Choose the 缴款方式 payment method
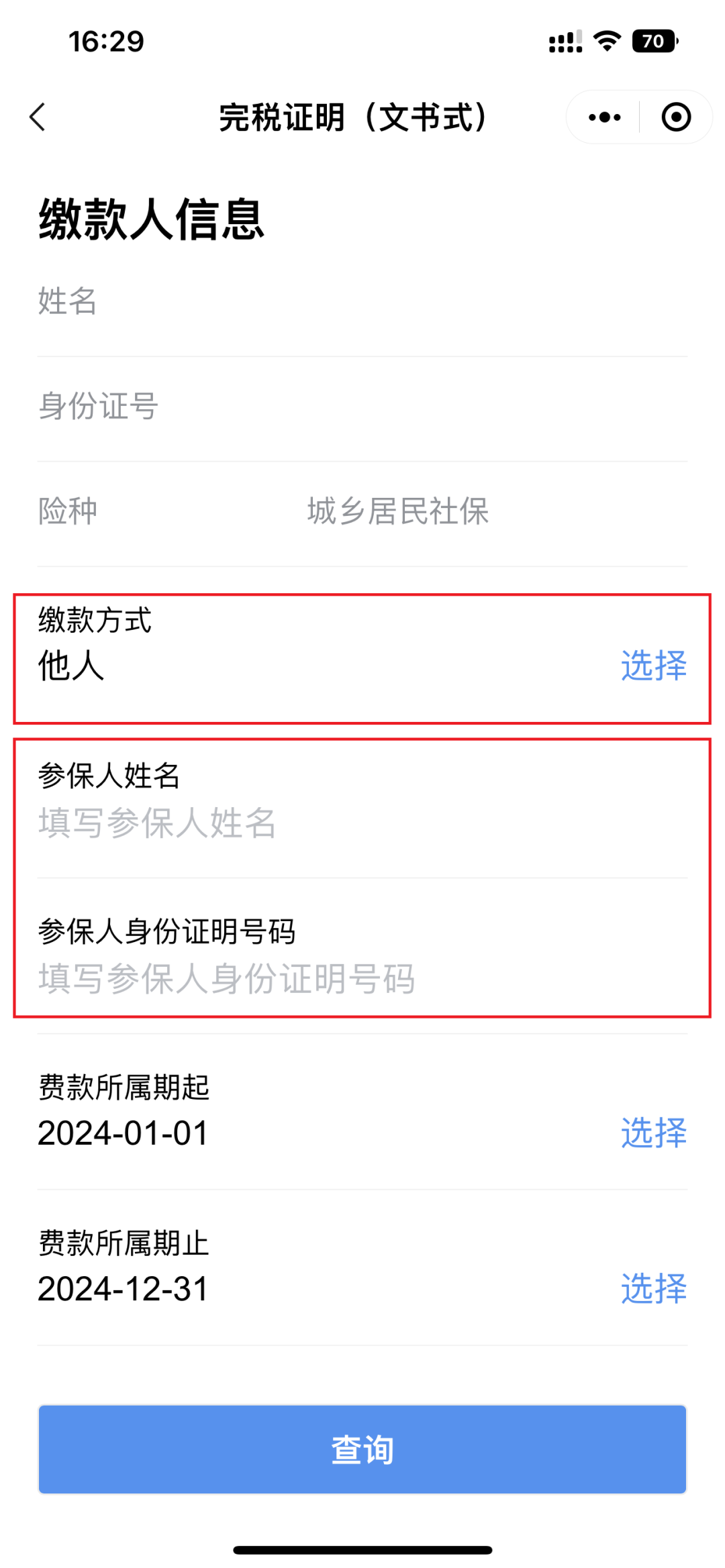Image resolution: width=725 pixels, height=1568 pixels. (x=653, y=666)
